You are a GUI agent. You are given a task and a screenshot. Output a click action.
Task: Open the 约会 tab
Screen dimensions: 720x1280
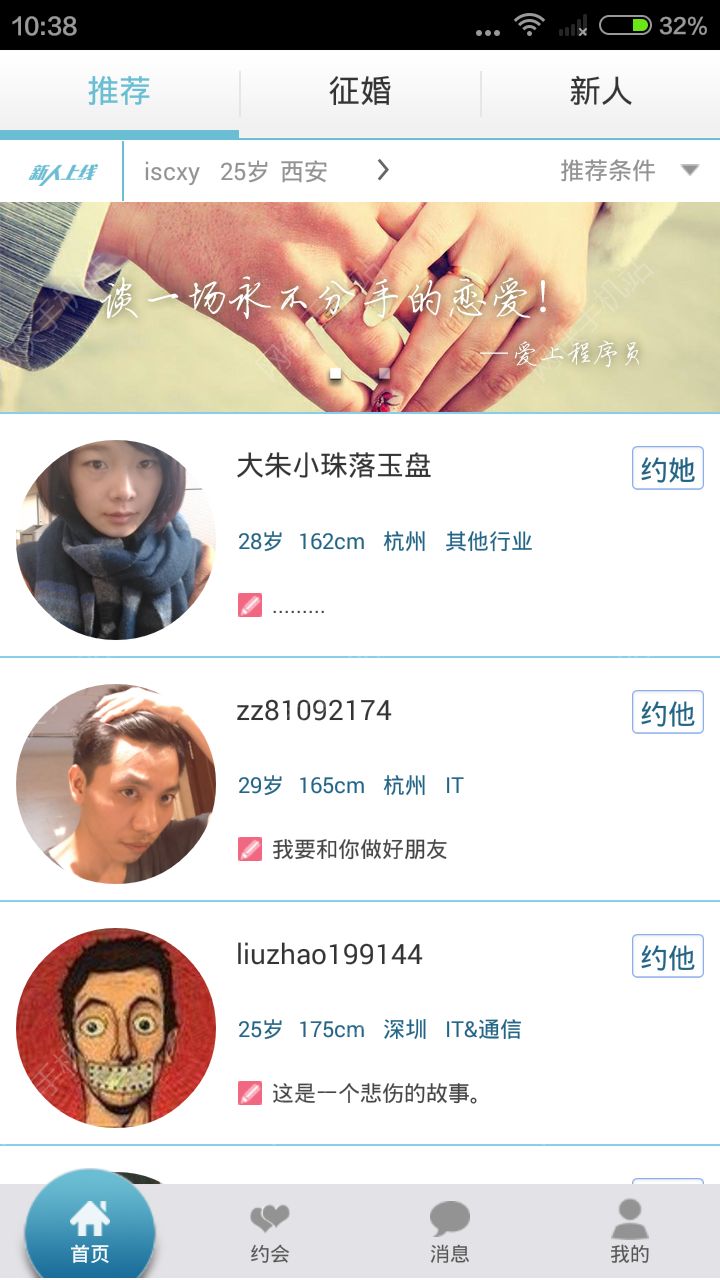[x=270, y=1234]
